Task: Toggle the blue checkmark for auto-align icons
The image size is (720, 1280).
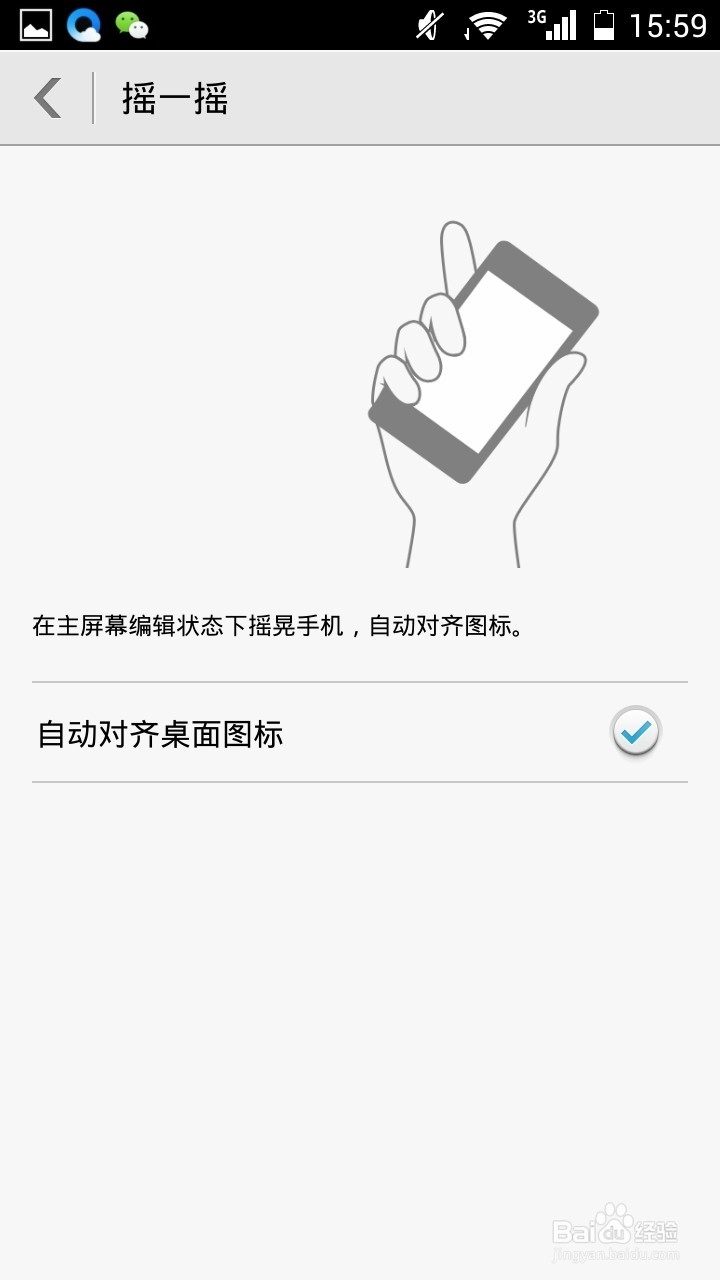Action: click(x=635, y=733)
